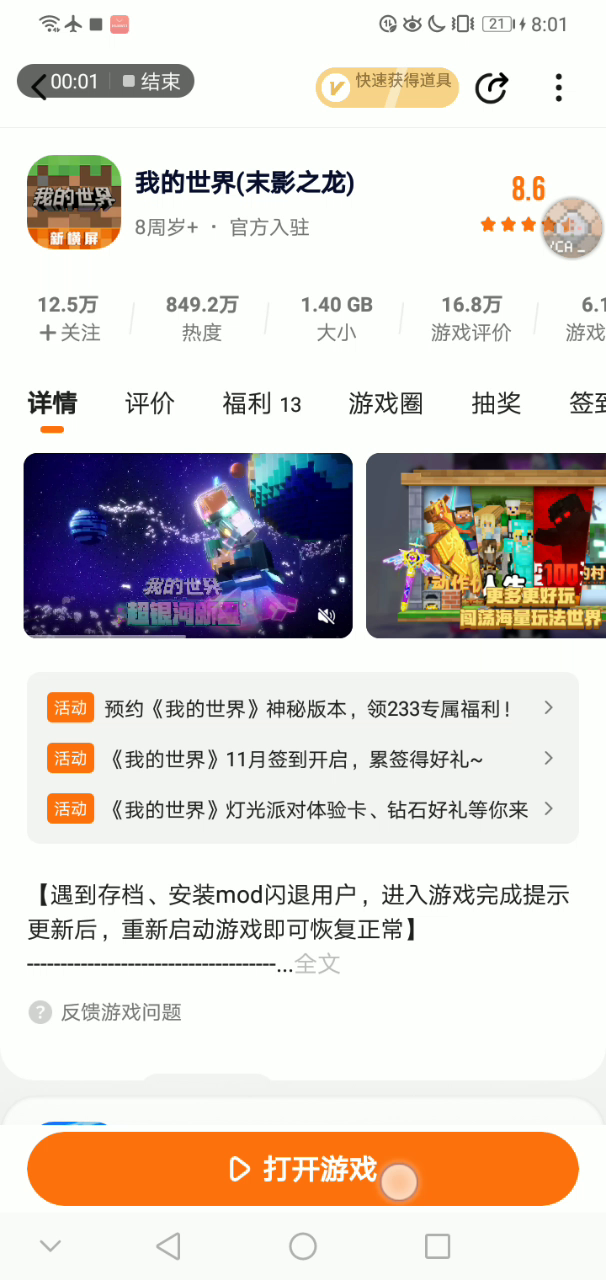The width and height of the screenshot is (606, 1280).
Task: Switch to the 评价 tab
Action: click(x=150, y=404)
